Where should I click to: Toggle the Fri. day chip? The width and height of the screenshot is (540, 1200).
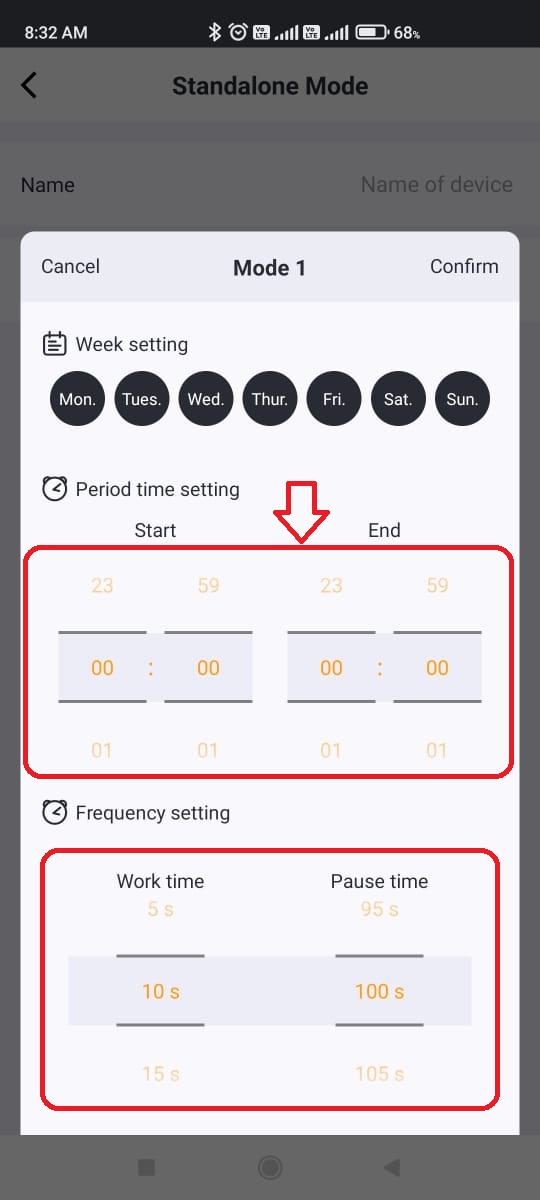(x=334, y=399)
